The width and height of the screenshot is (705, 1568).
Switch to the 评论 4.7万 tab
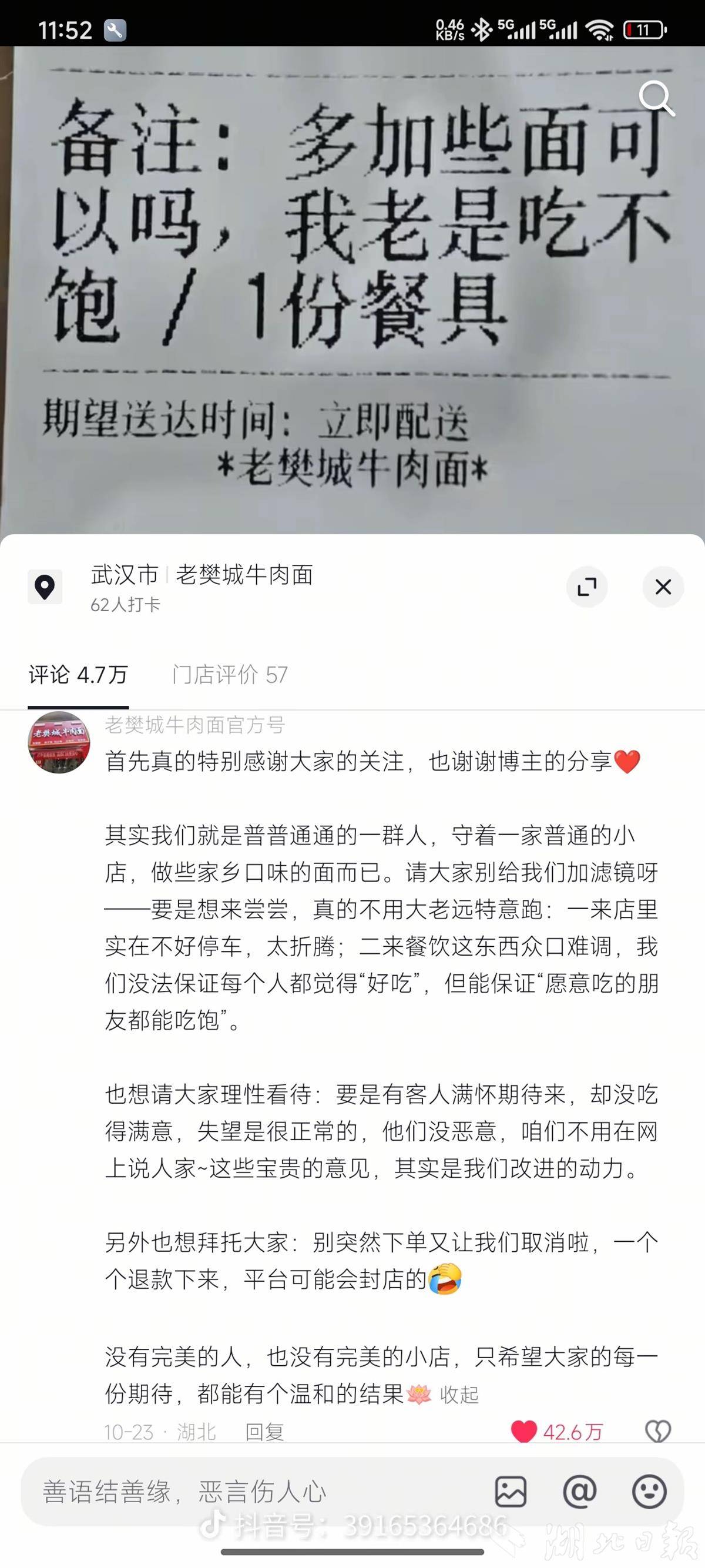(78, 675)
